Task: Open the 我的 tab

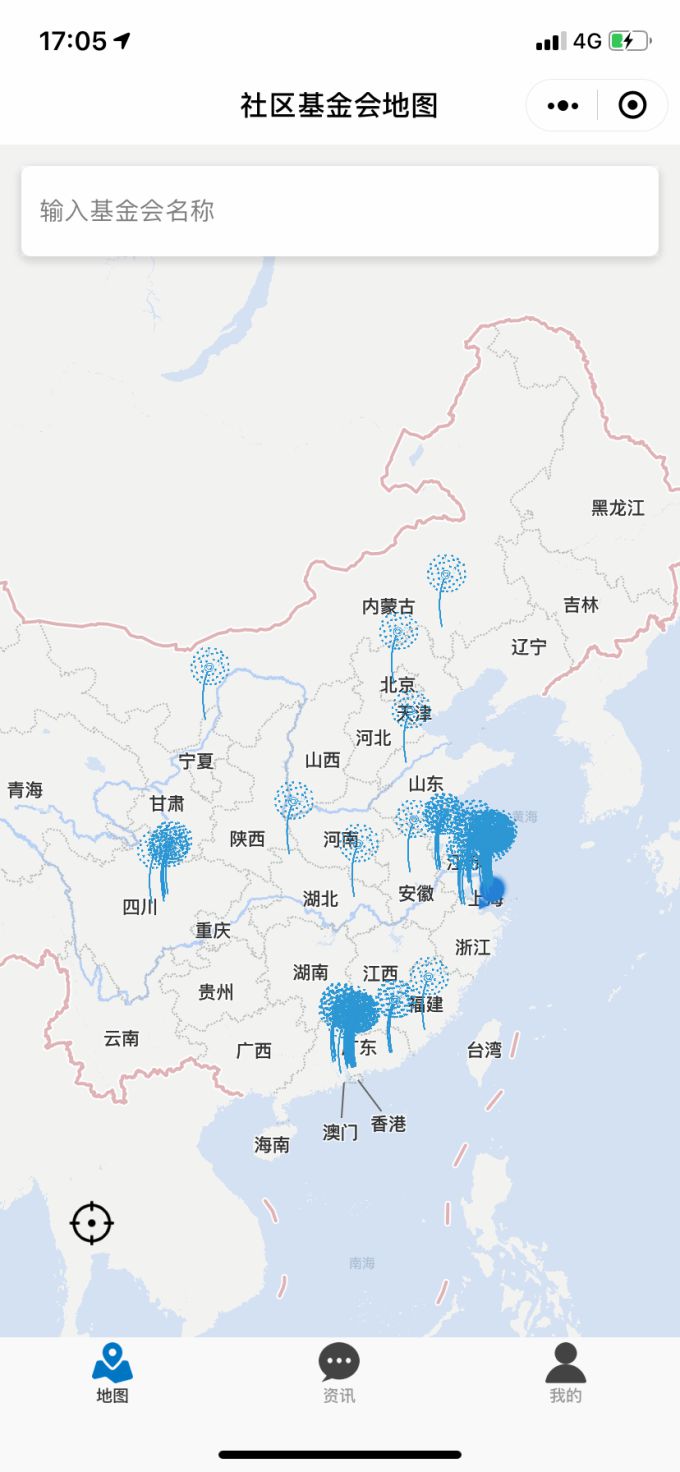Action: click(x=565, y=1373)
